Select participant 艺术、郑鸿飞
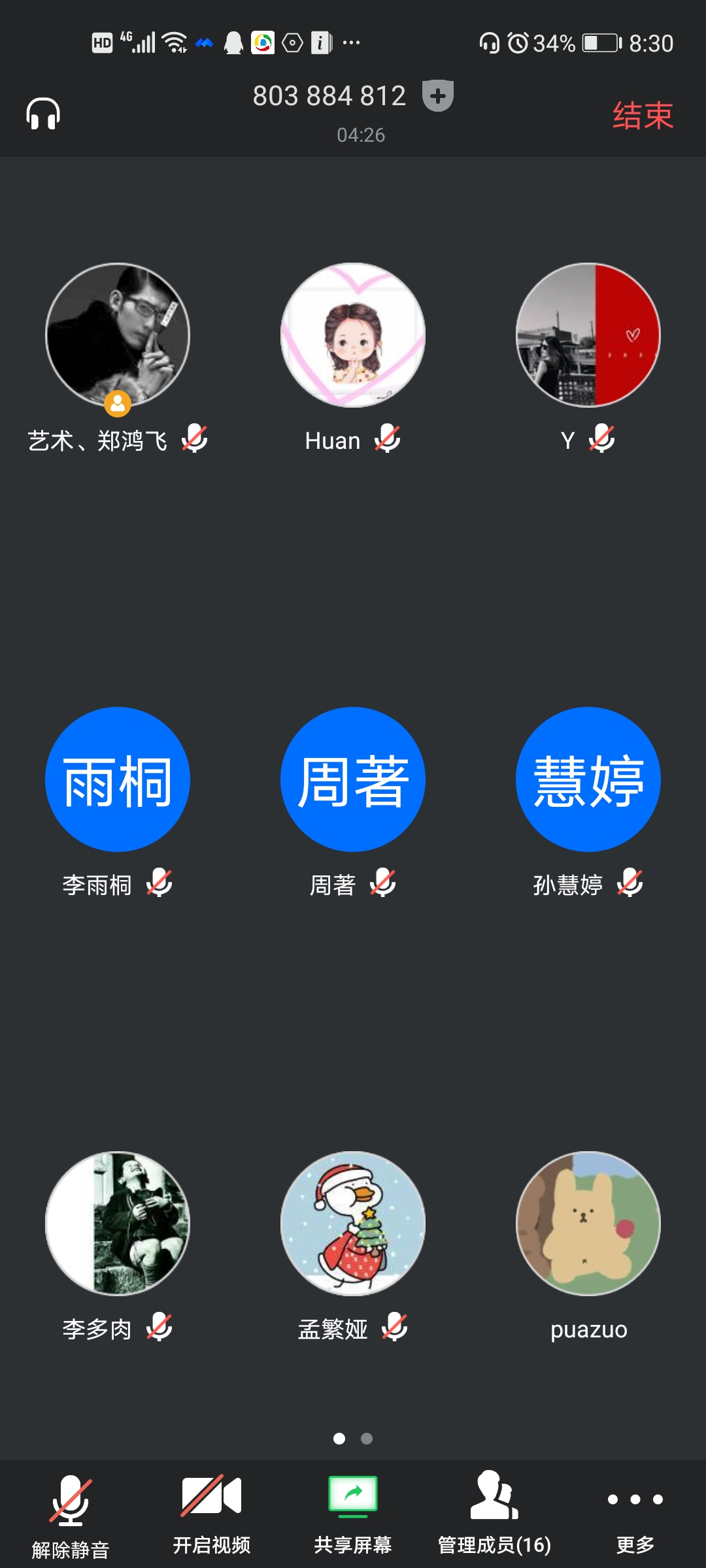Image resolution: width=706 pixels, height=1568 pixels. click(x=118, y=335)
